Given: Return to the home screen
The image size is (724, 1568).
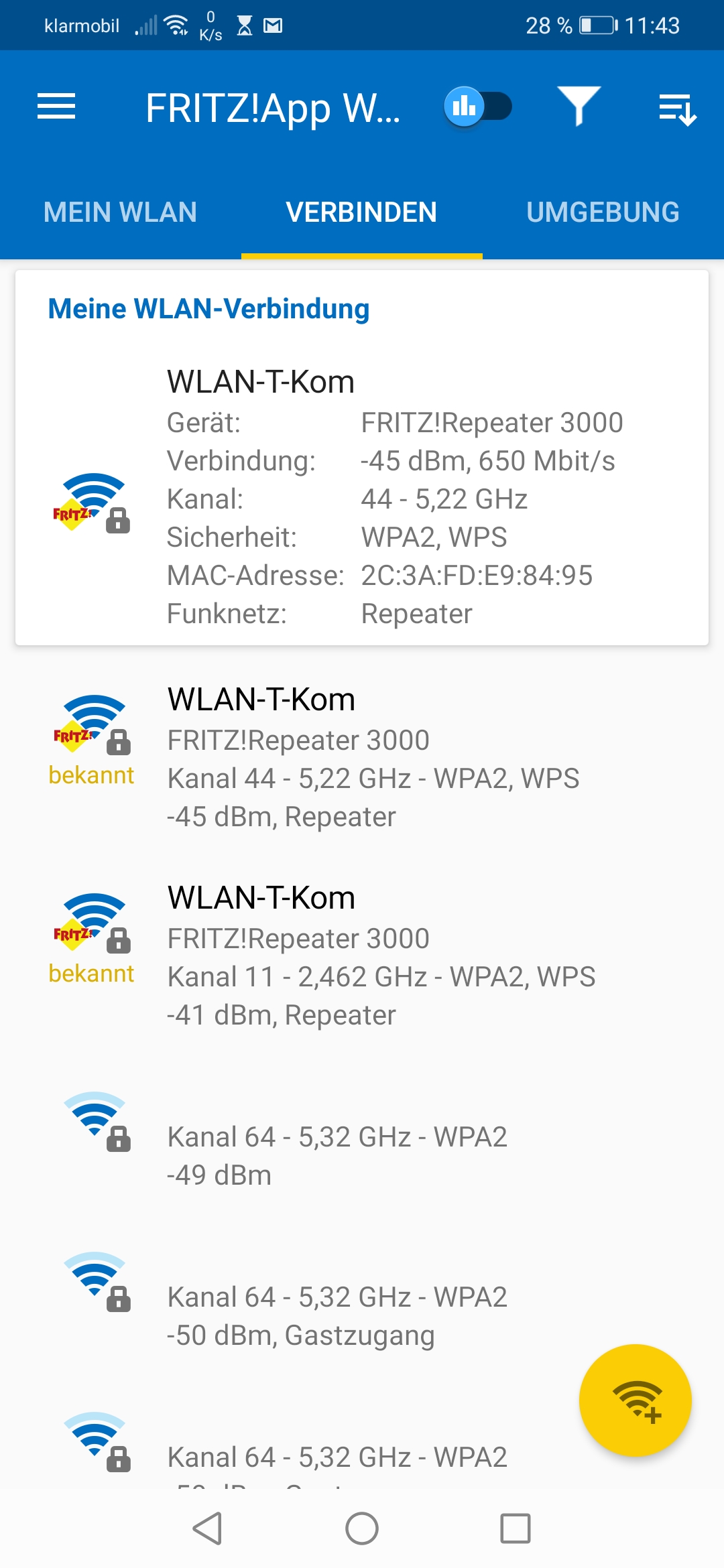Looking at the screenshot, I should tap(362, 1528).
